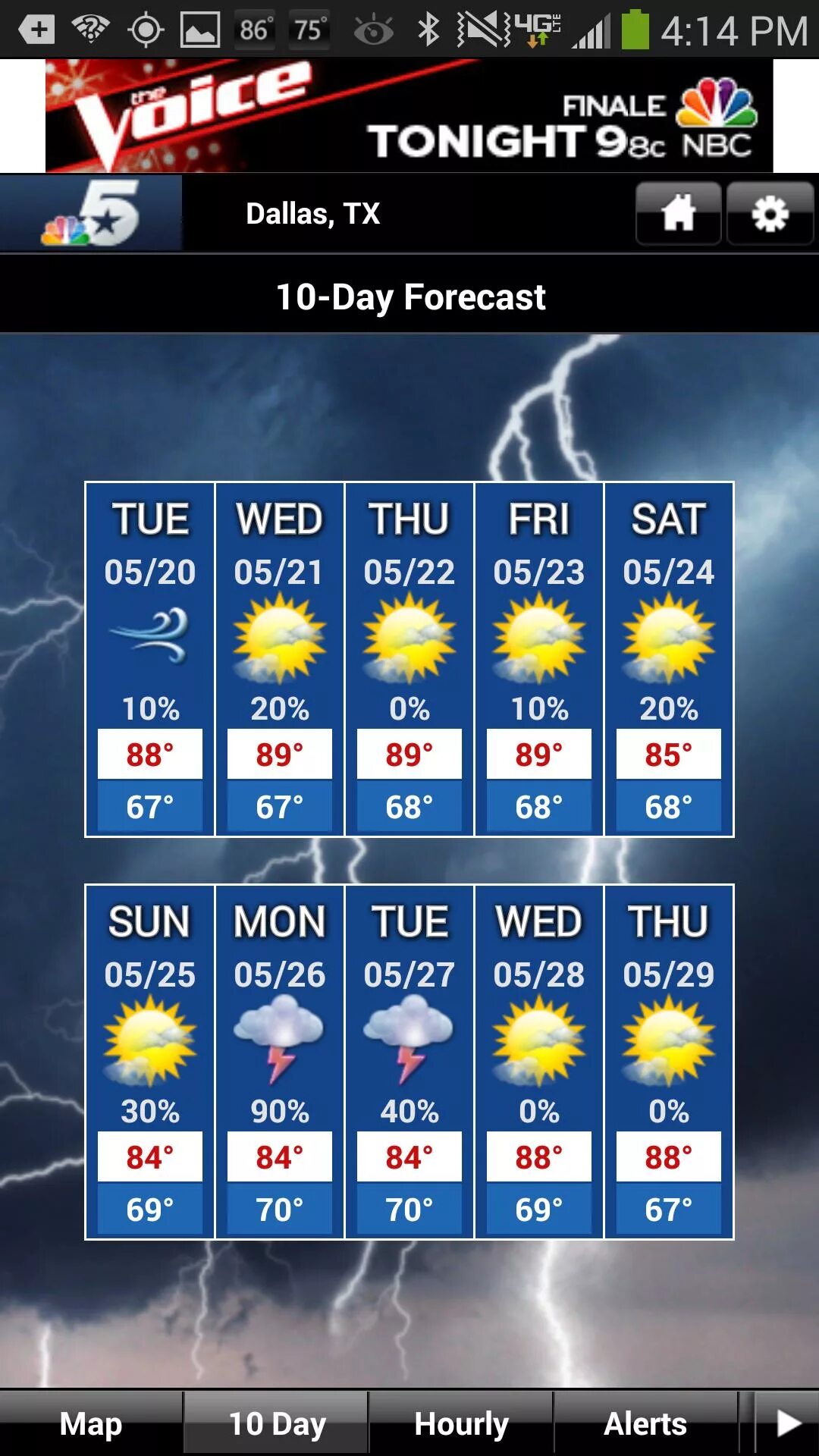Open the Hourly forecast tab
This screenshot has height=1456, width=819.
(461, 1423)
